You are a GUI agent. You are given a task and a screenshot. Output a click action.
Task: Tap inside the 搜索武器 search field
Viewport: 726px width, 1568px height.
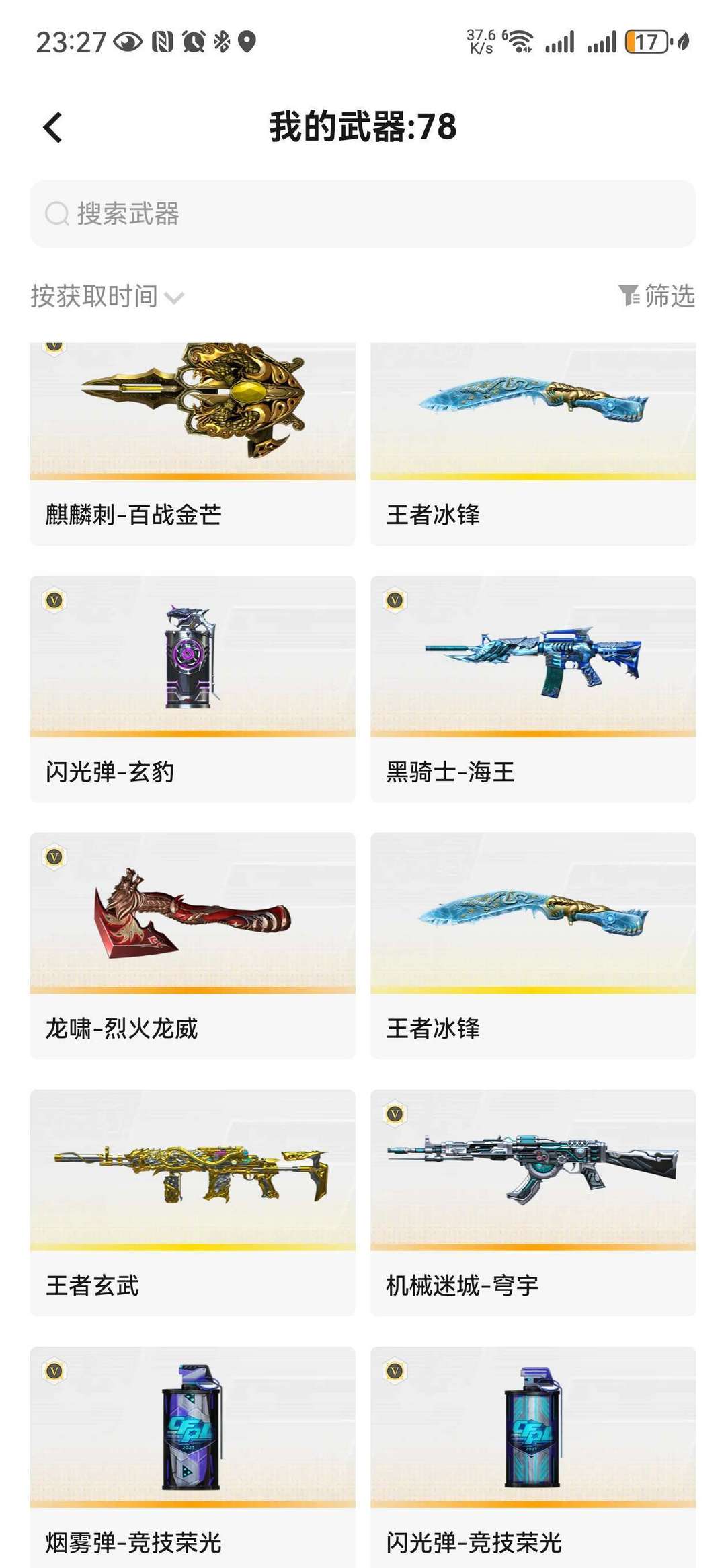pos(363,214)
